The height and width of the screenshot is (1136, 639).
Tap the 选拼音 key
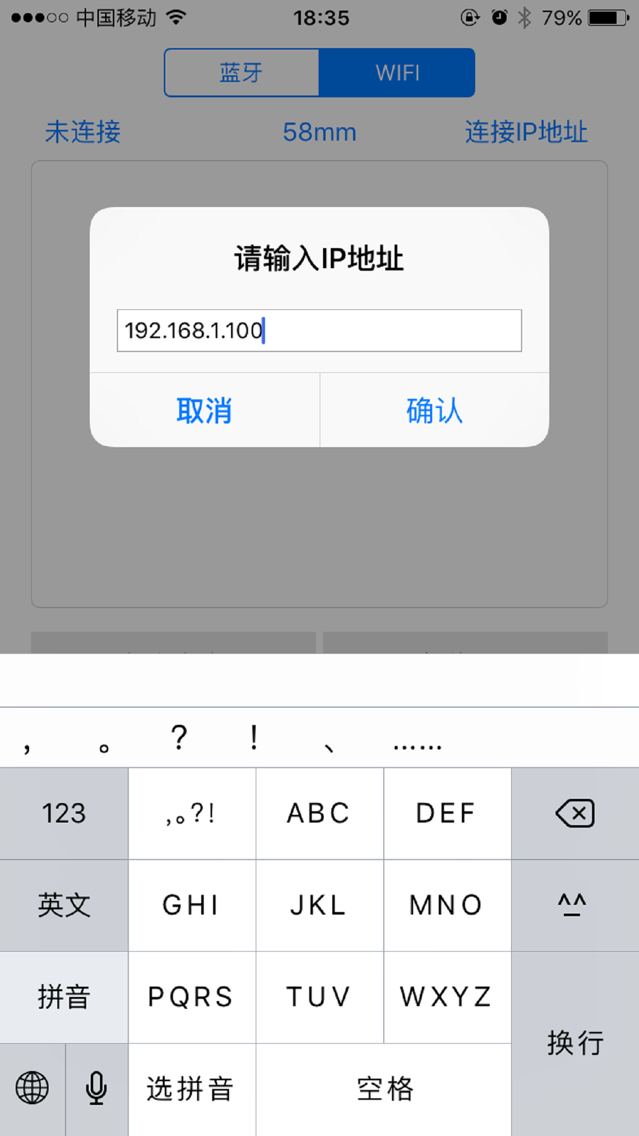(x=191, y=1088)
